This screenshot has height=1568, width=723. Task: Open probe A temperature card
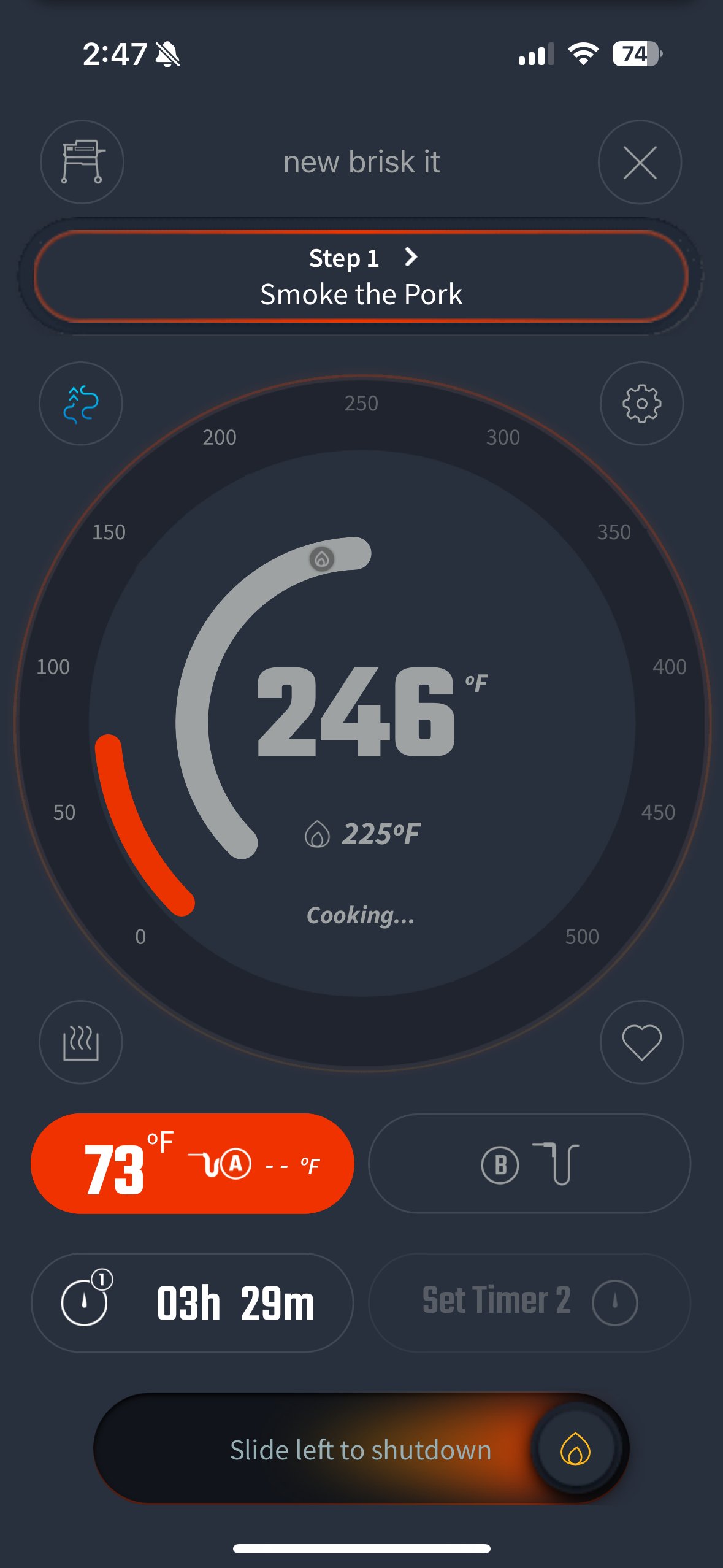point(193,1163)
